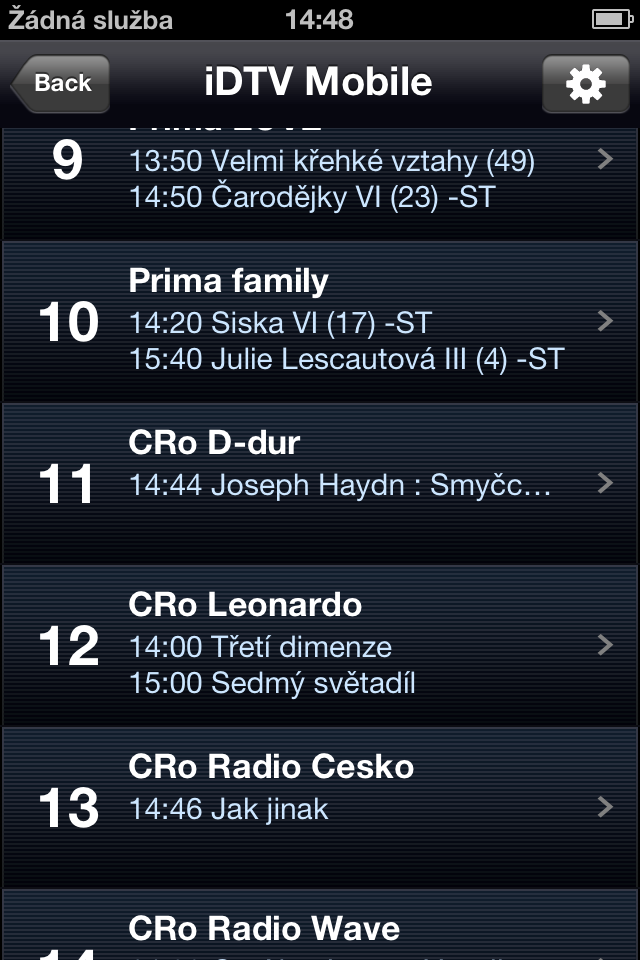Choose the CRo Radio Cesko channel
Image resolution: width=640 pixels, height=960 pixels.
coord(320,806)
